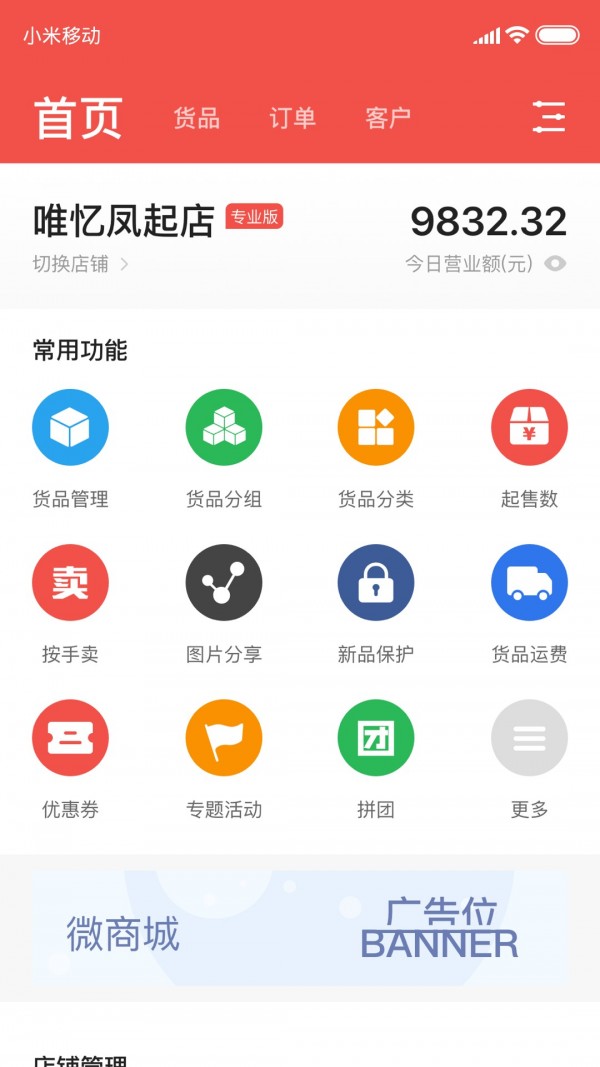Image resolution: width=600 pixels, height=1067 pixels.
Task: Open 图片分享
Action: coord(224,604)
